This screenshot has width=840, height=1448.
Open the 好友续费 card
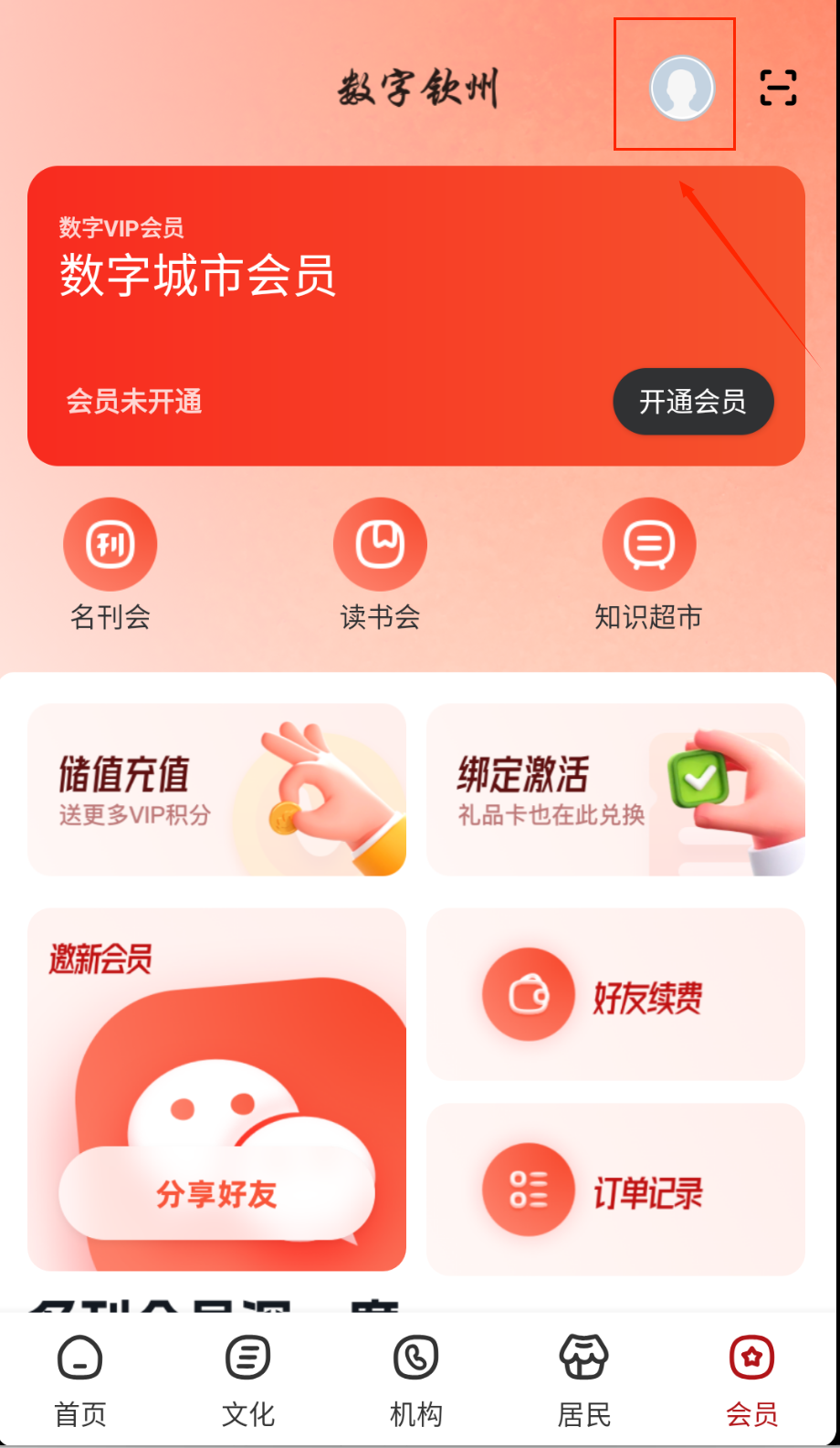(x=615, y=995)
